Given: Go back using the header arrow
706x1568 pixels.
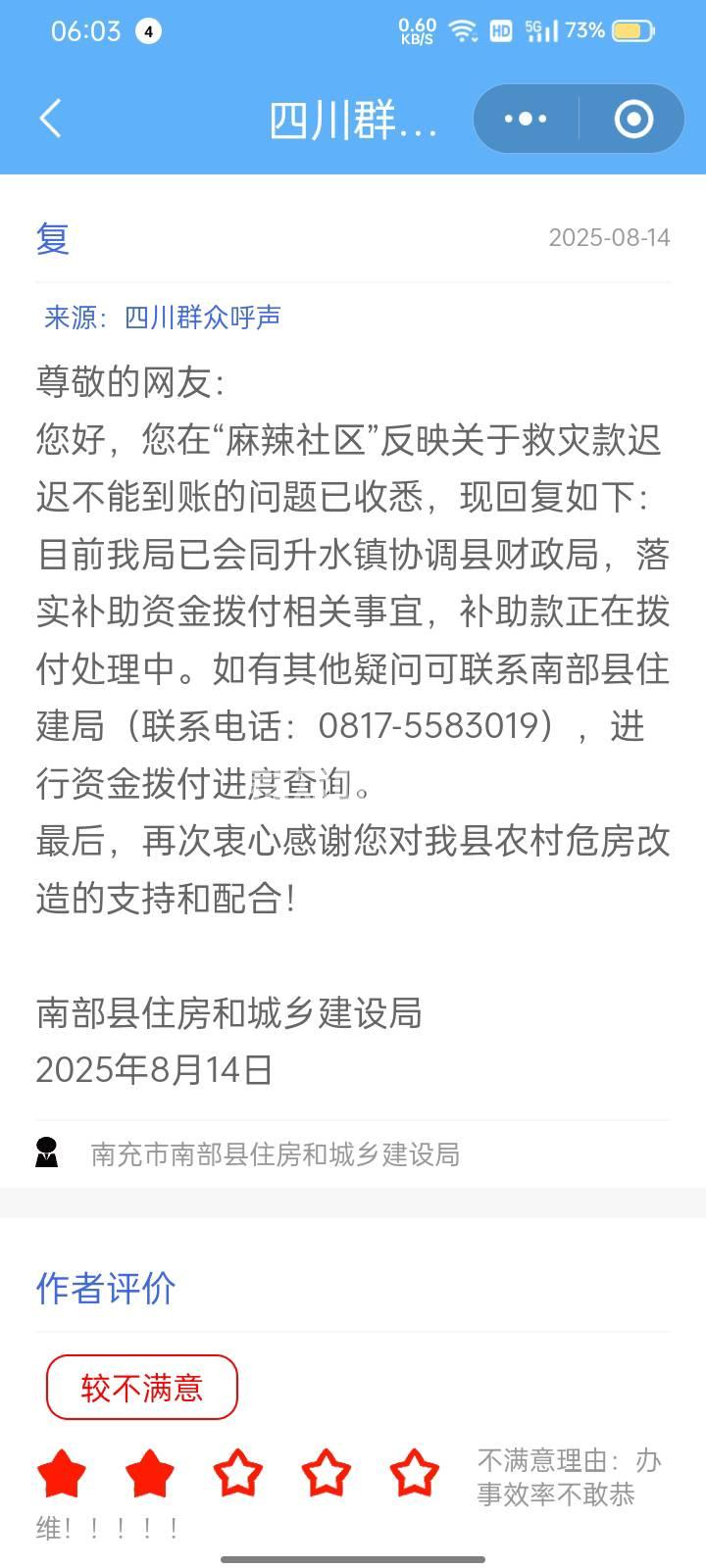Looking at the screenshot, I should click(x=51, y=119).
